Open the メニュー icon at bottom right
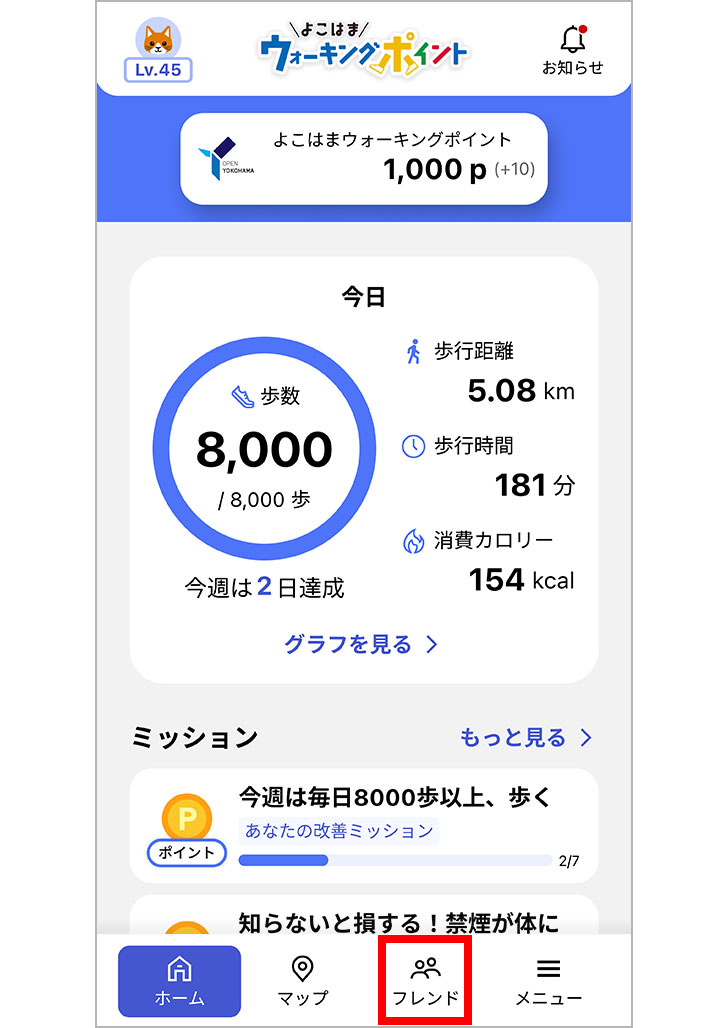Screen dimensions: 728x1028 coord(548,966)
